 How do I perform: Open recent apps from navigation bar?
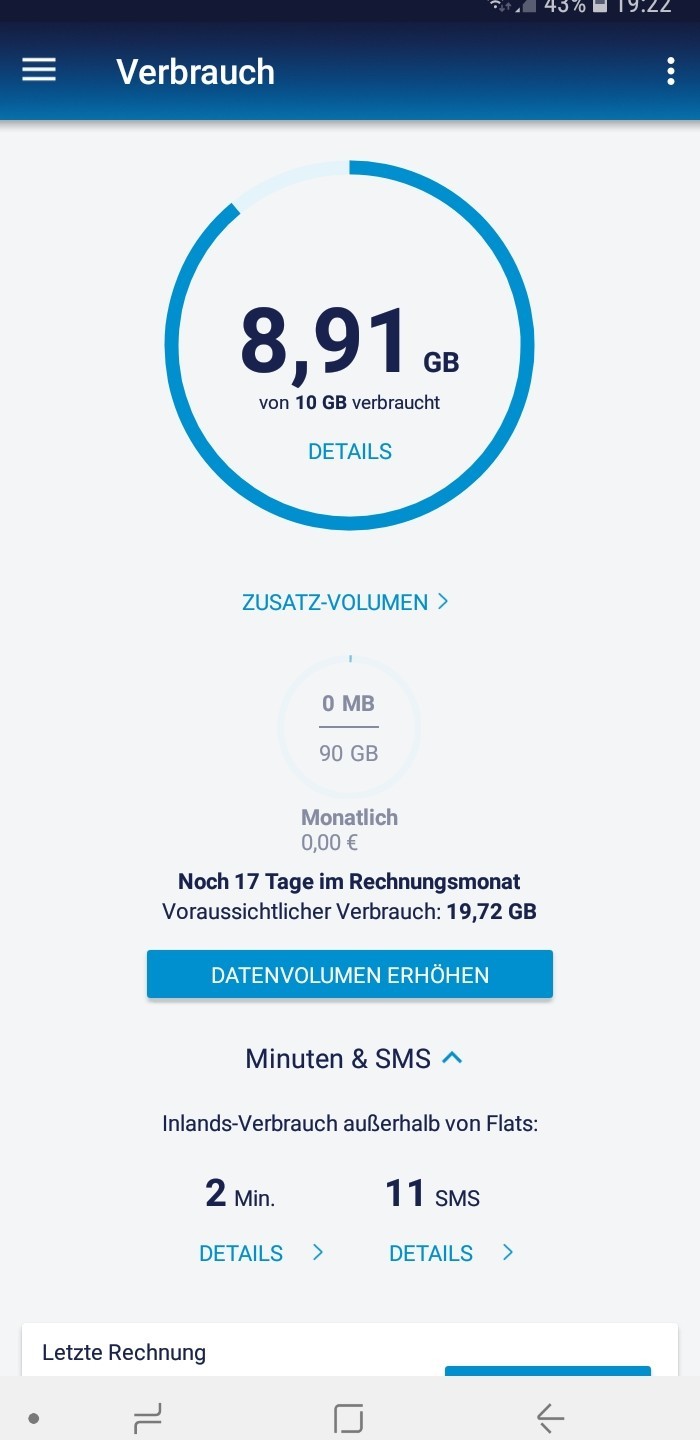click(x=148, y=1417)
